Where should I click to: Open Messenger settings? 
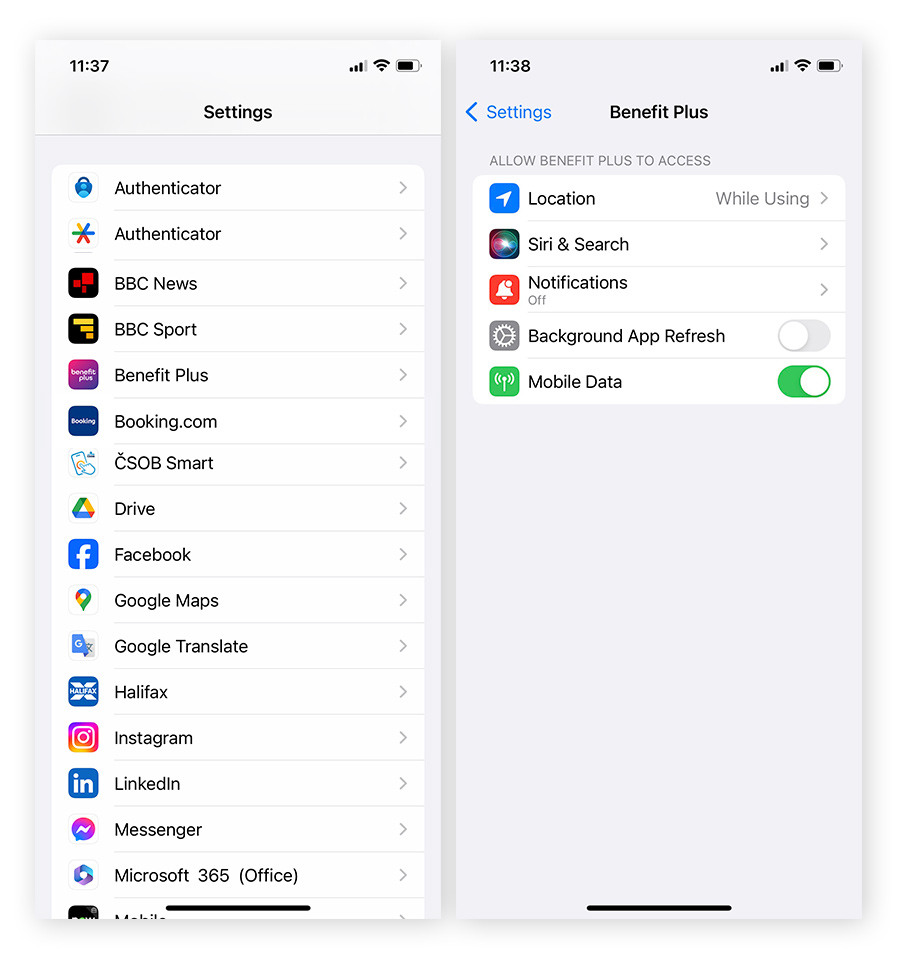point(238,830)
